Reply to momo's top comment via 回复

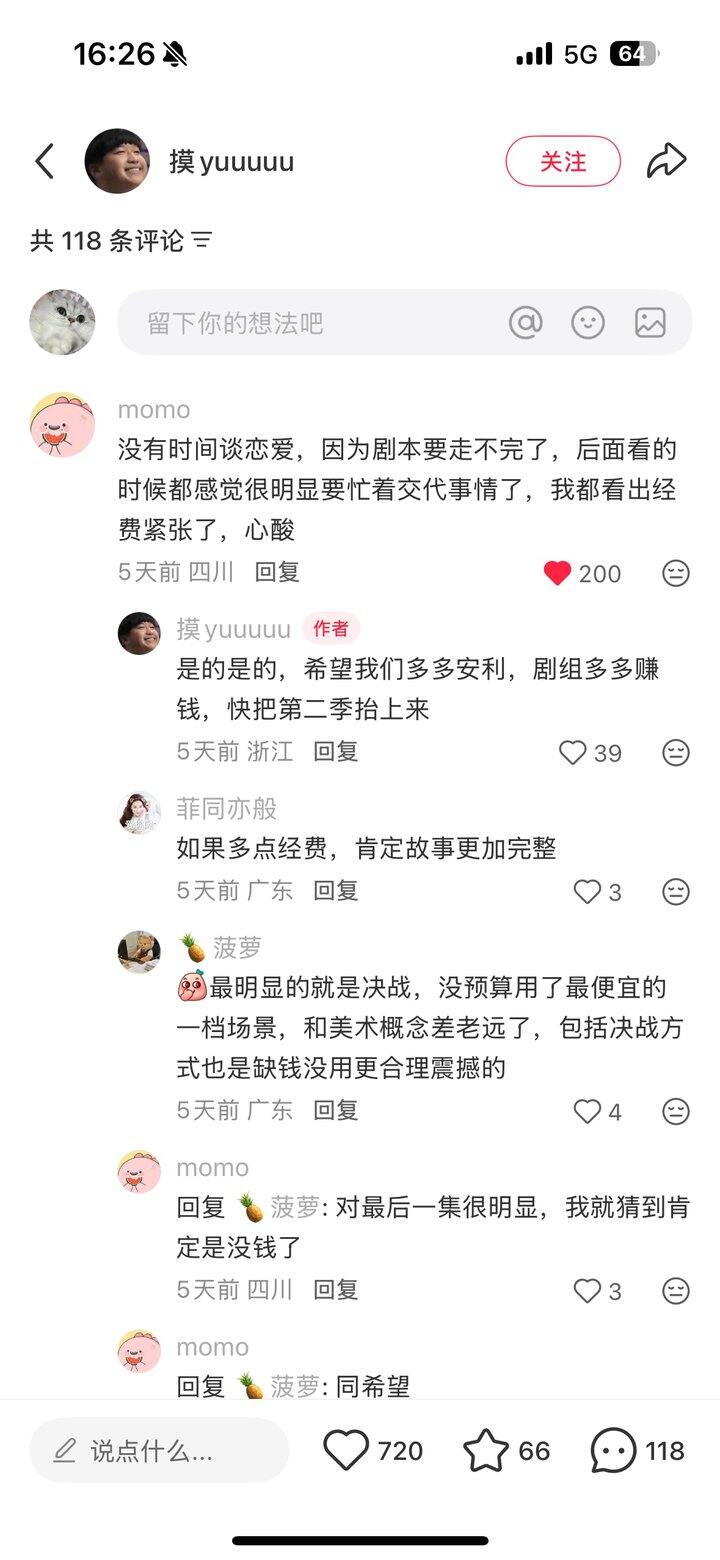pos(277,572)
